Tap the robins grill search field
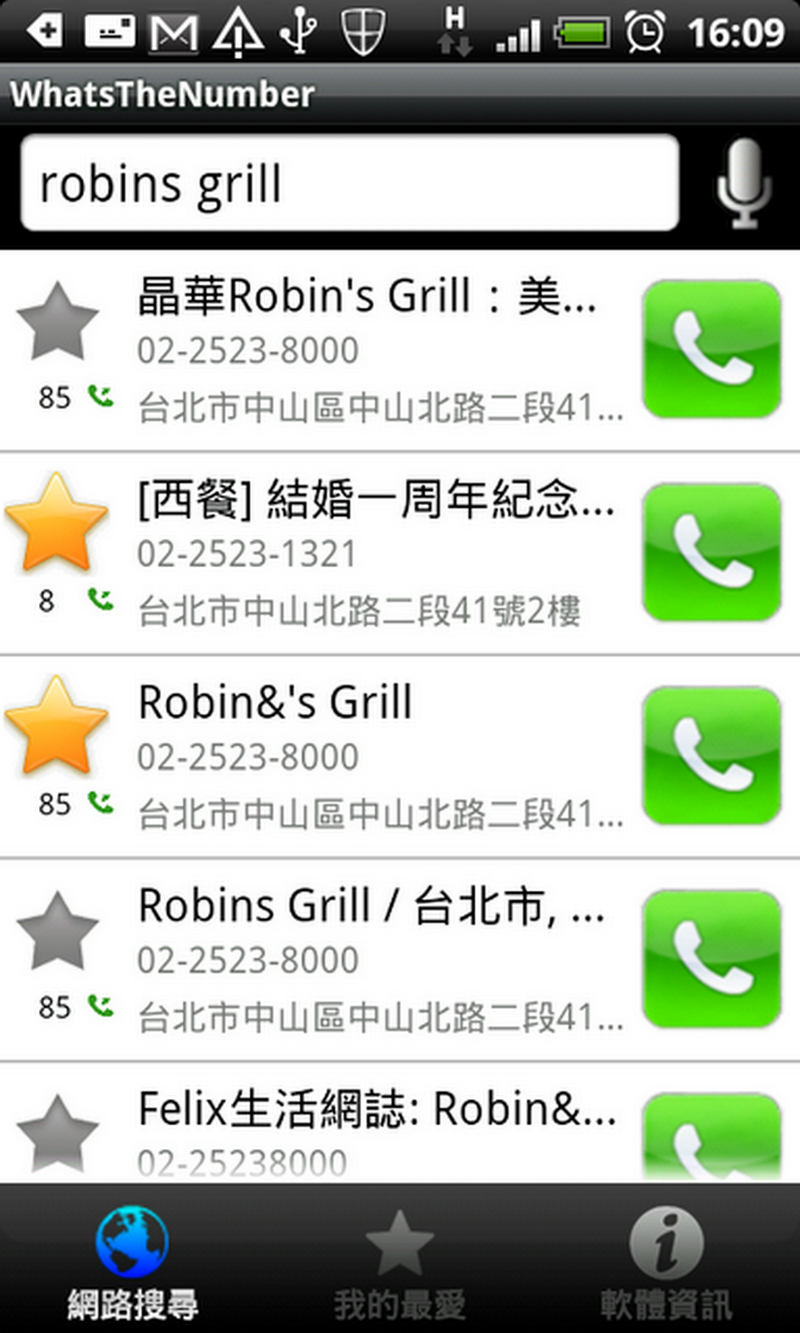The height and width of the screenshot is (1333, 800). [350, 184]
